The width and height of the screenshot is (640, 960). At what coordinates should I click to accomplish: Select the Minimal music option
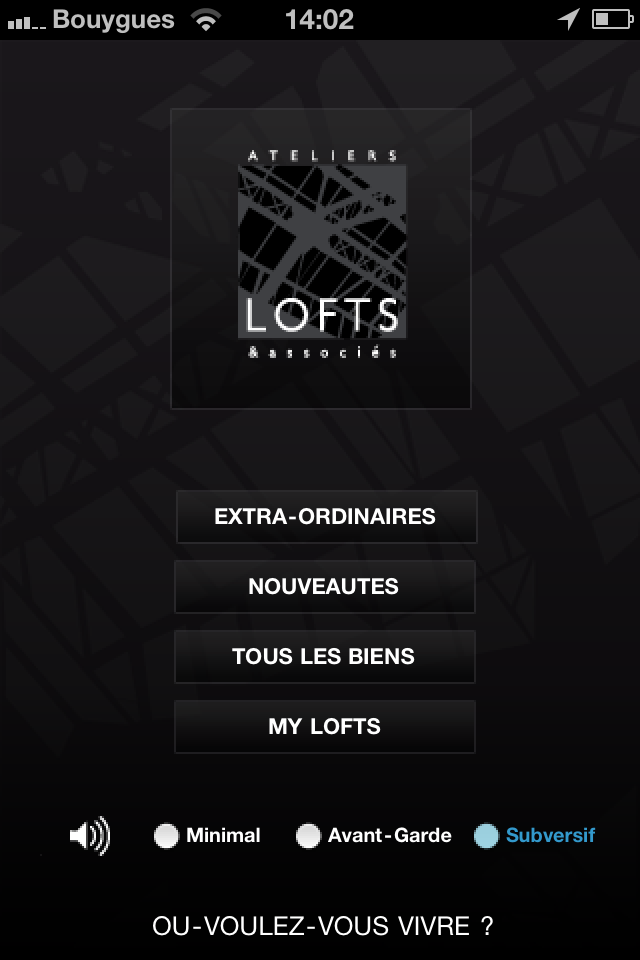click(x=167, y=836)
